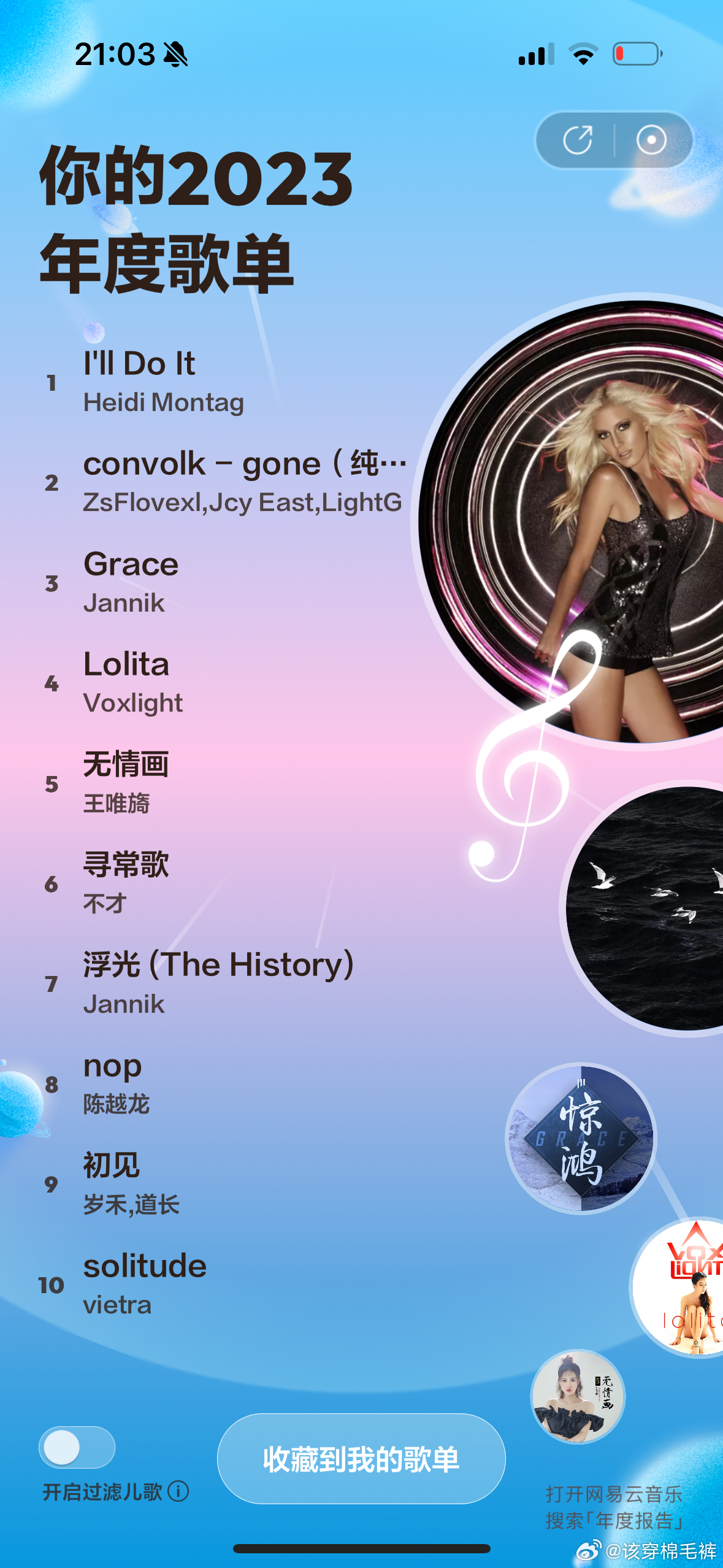The image size is (723, 1568).
Task: Tap 收藏到我的歌单 button
Action: [361, 1459]
